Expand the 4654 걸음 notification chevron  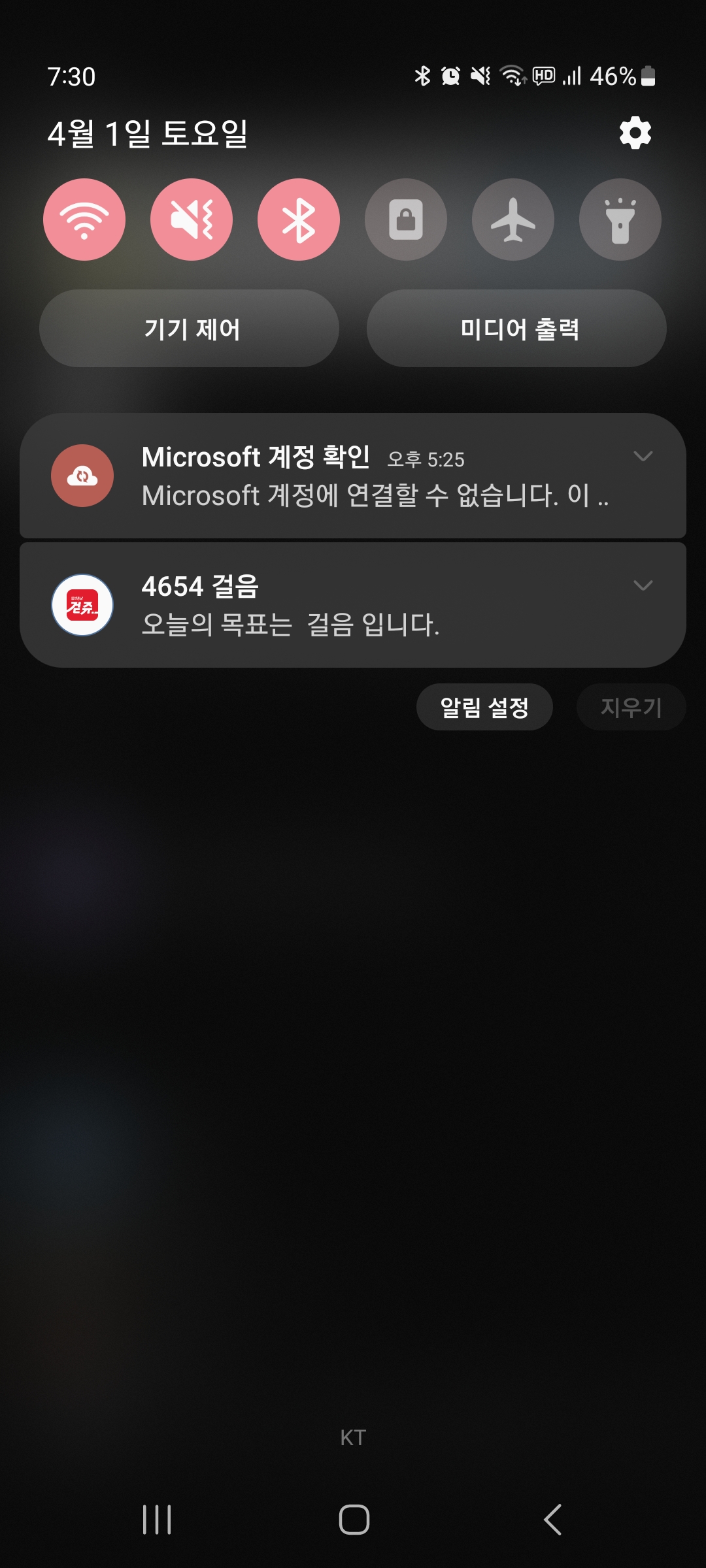tap(643, 585)
